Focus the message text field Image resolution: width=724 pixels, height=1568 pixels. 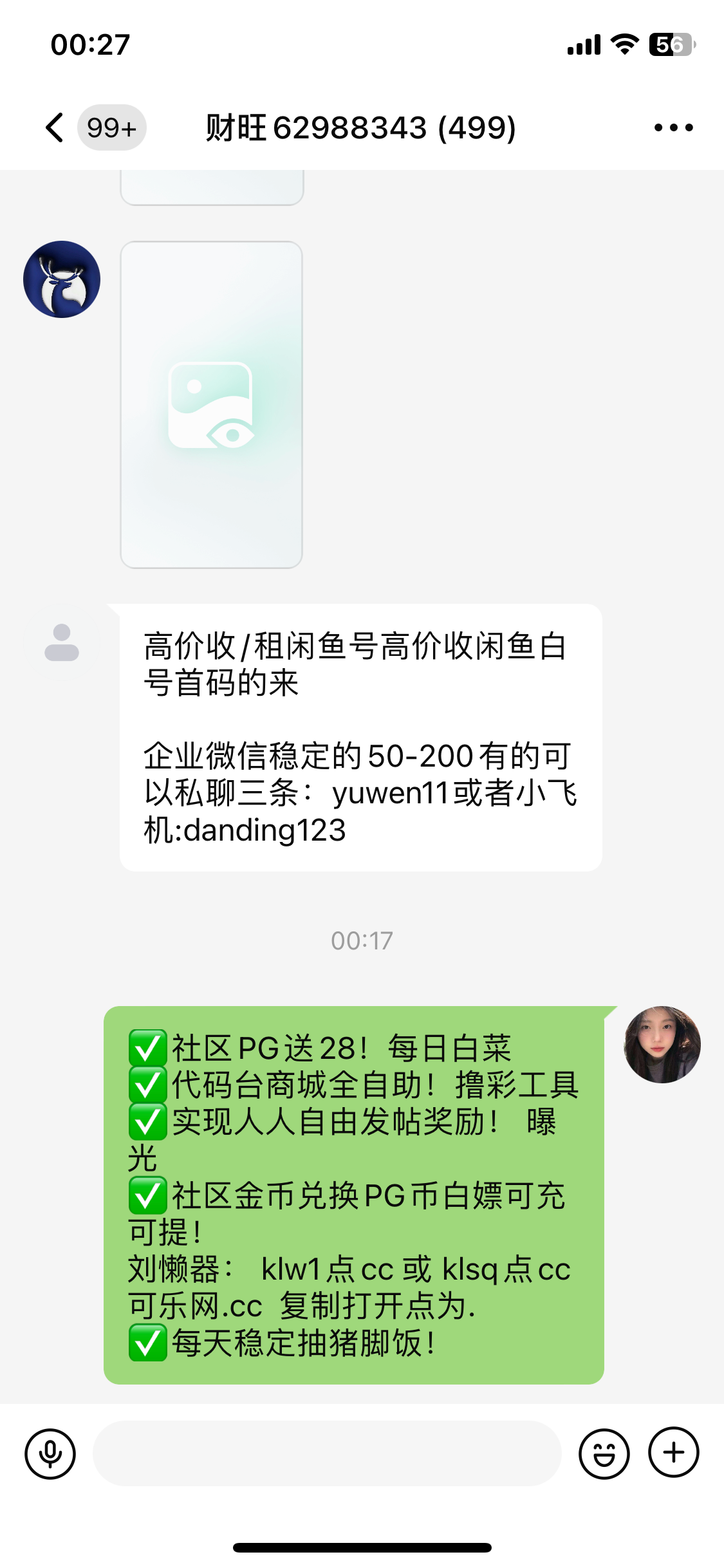(x=327, y=1453)
